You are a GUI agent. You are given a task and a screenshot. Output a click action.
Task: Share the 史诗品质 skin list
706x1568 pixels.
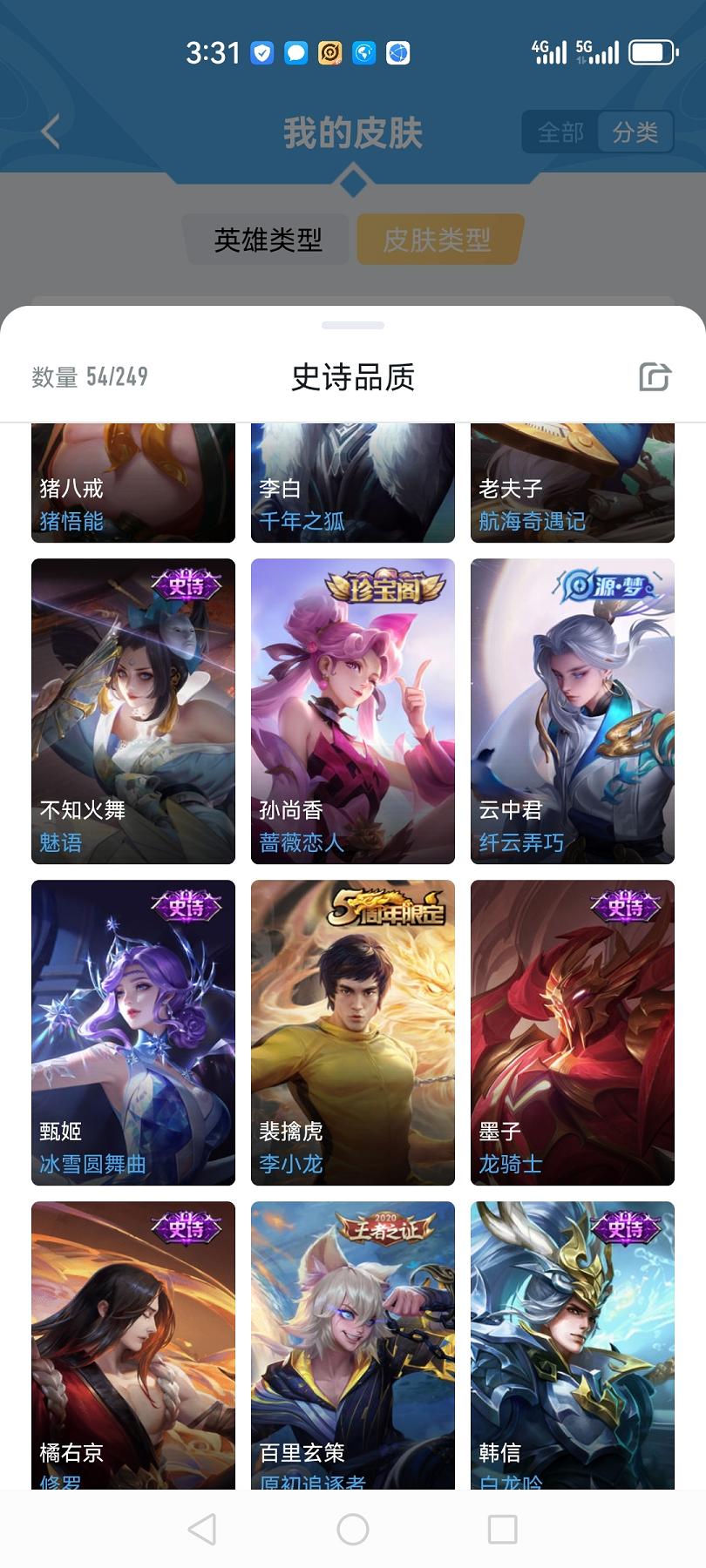(655, 376)
